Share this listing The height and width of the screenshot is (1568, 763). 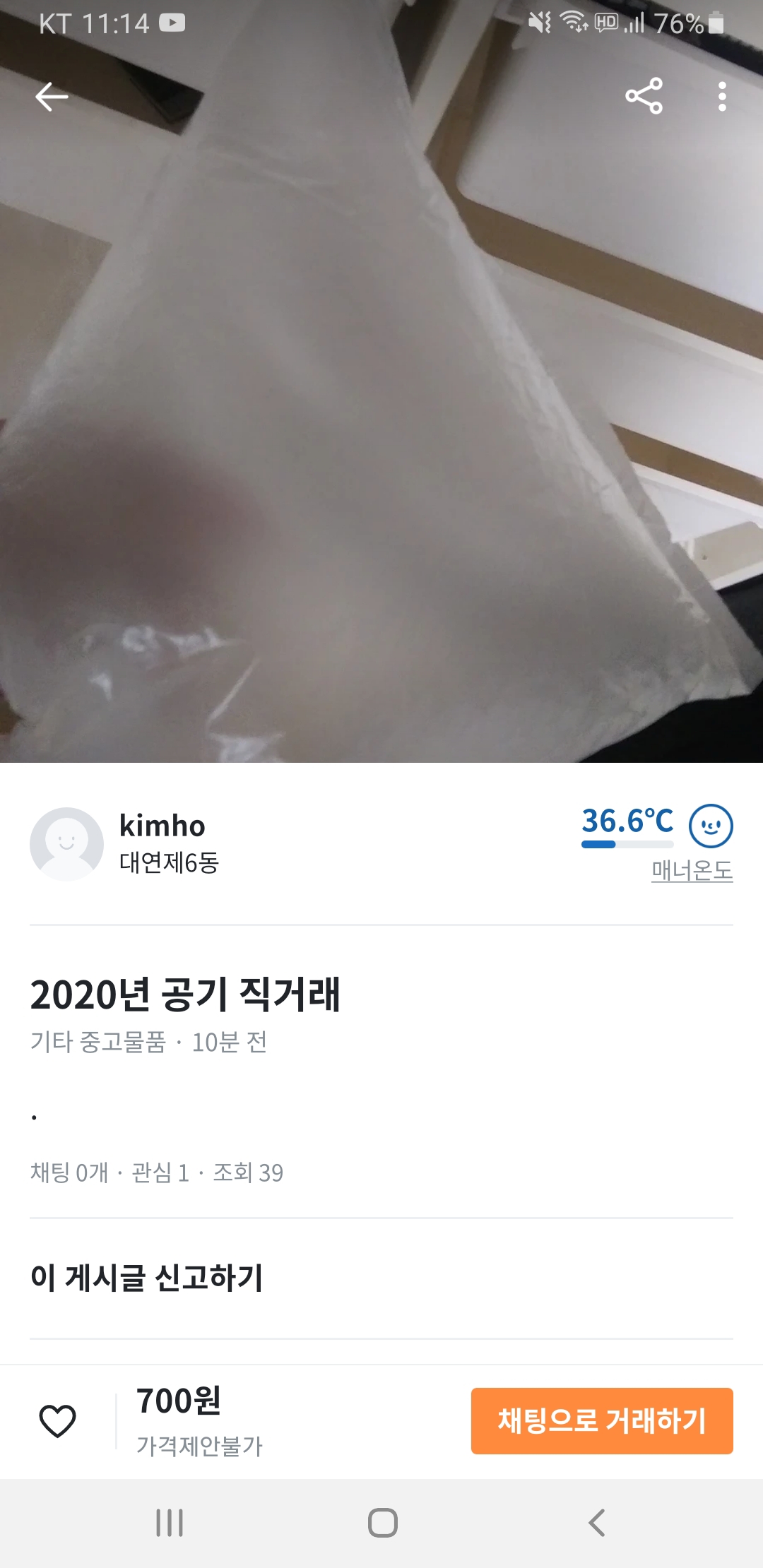pos(644,96)
